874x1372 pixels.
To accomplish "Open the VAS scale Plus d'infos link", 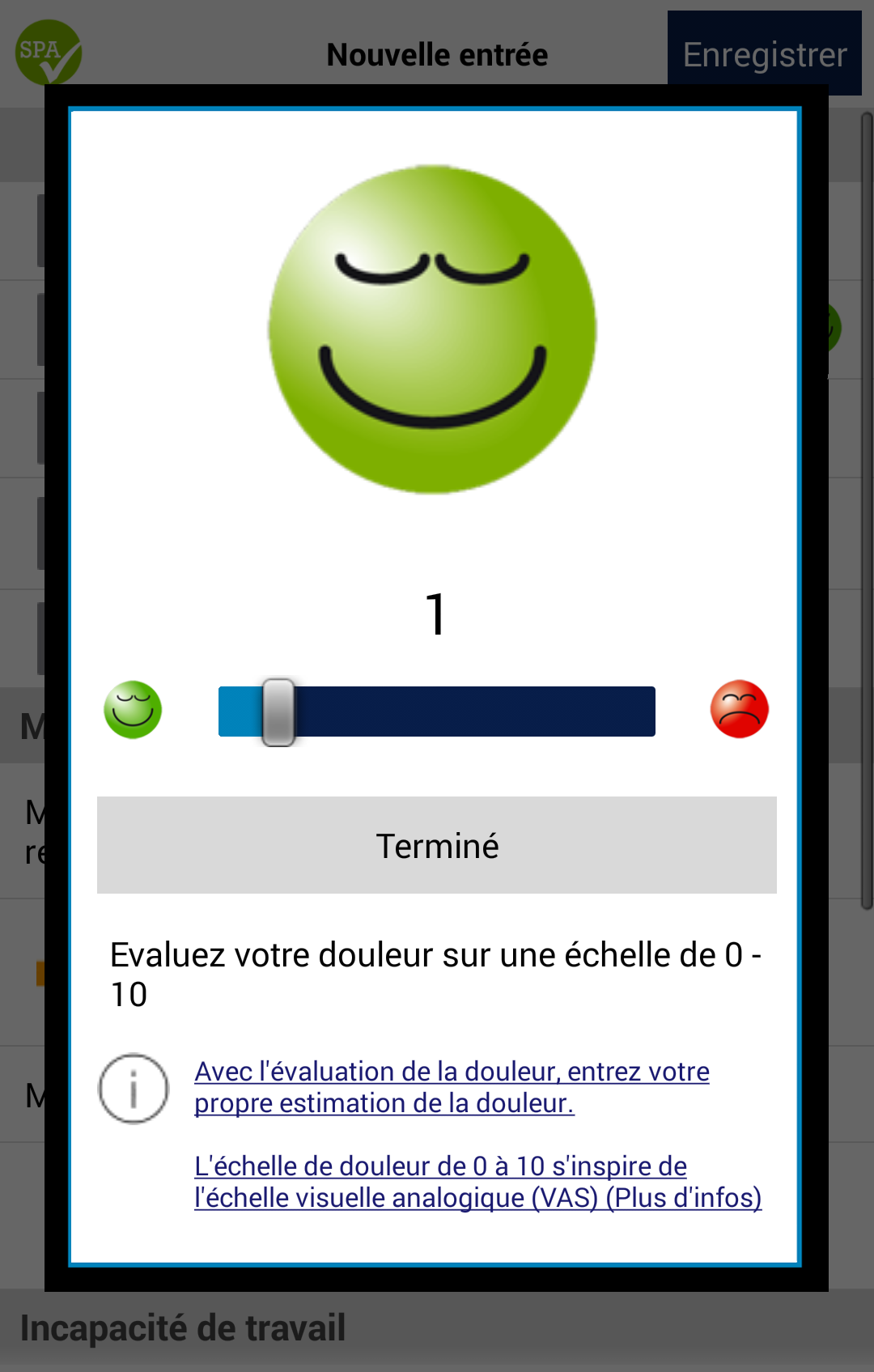I will (477, 1182).
